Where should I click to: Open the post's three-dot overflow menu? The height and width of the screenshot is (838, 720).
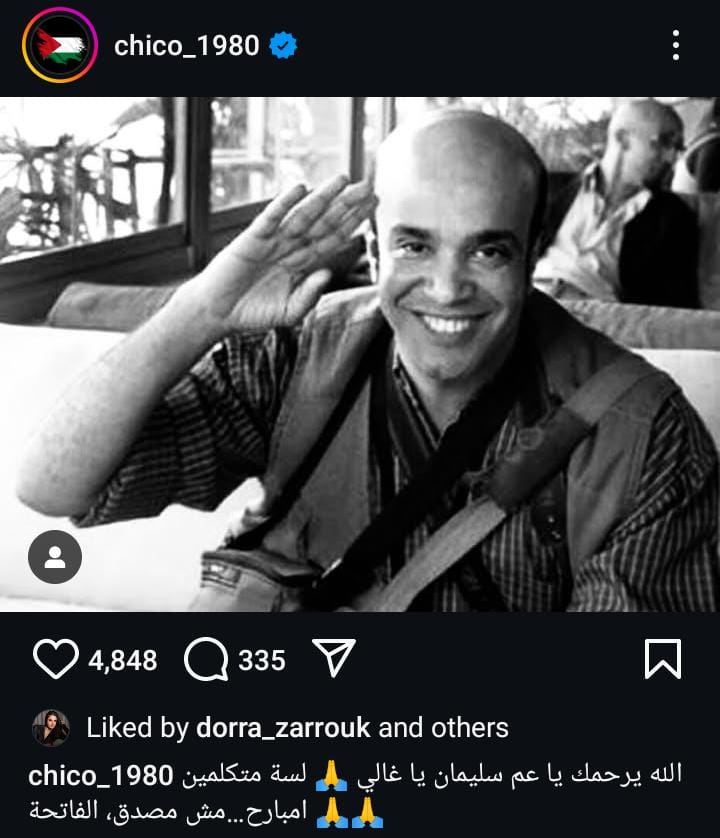point(676,45)
